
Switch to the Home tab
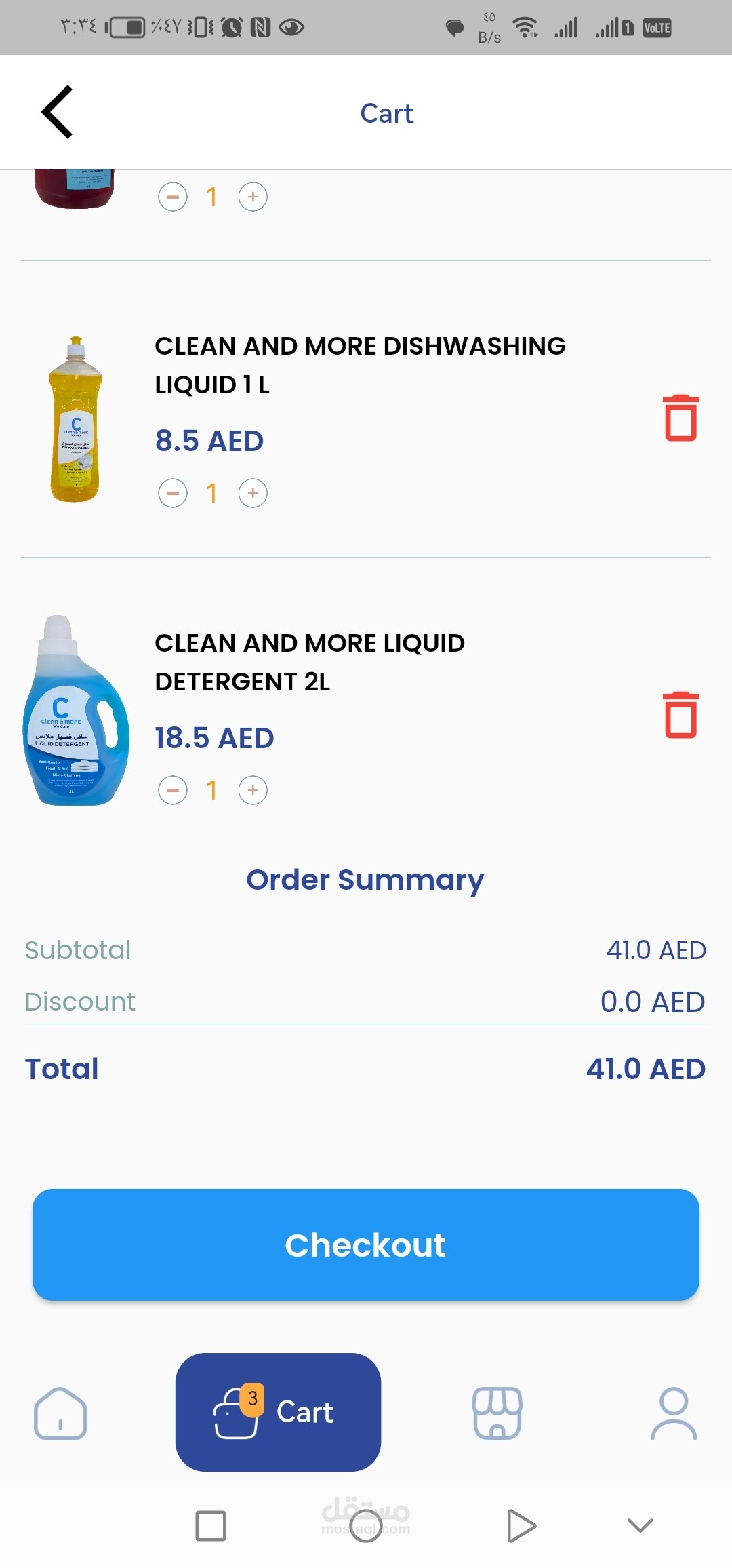click(60, 1413)
